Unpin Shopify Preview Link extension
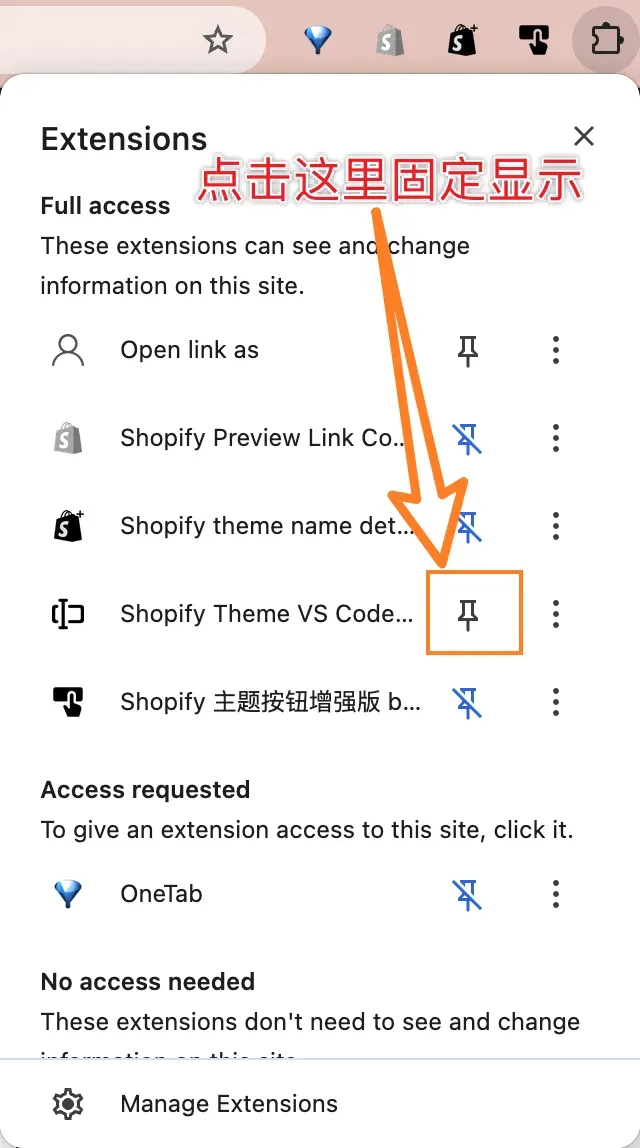Image resolution: width=640 pixels, height=1148 pixels. (x=468, y=438)
